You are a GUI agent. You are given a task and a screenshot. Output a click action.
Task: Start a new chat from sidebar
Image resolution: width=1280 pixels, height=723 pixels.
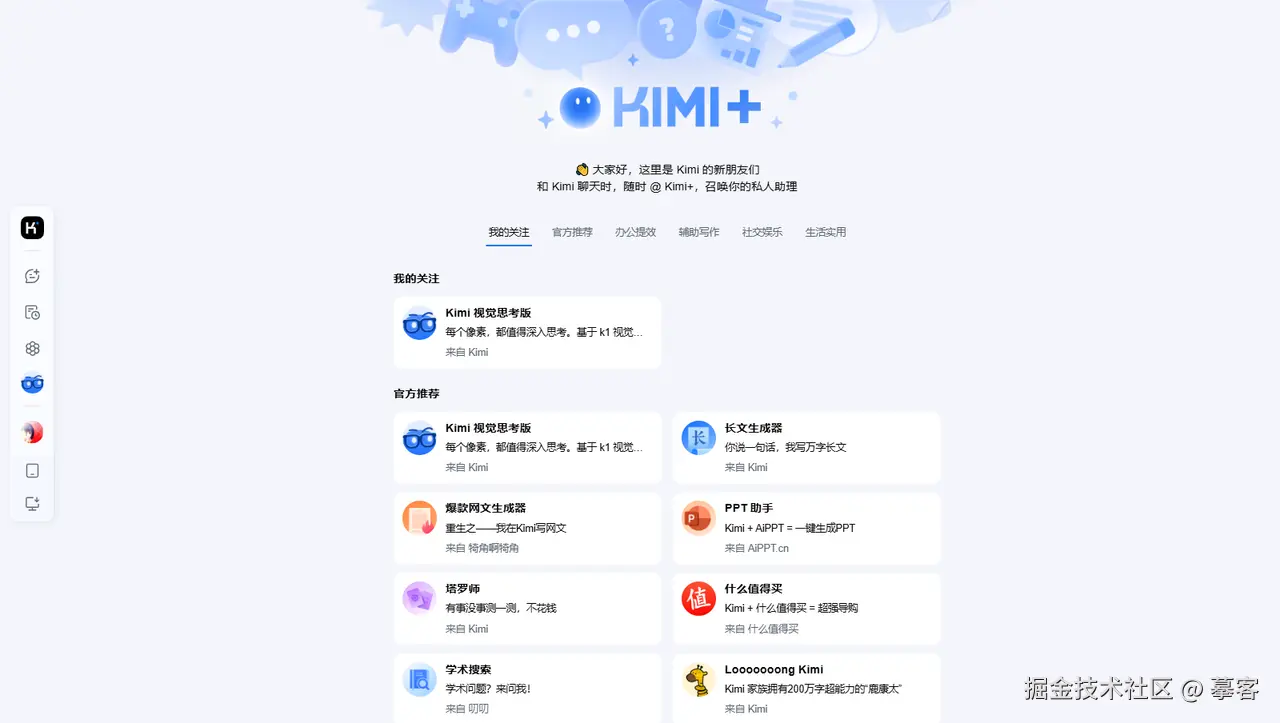coord(32,276)
